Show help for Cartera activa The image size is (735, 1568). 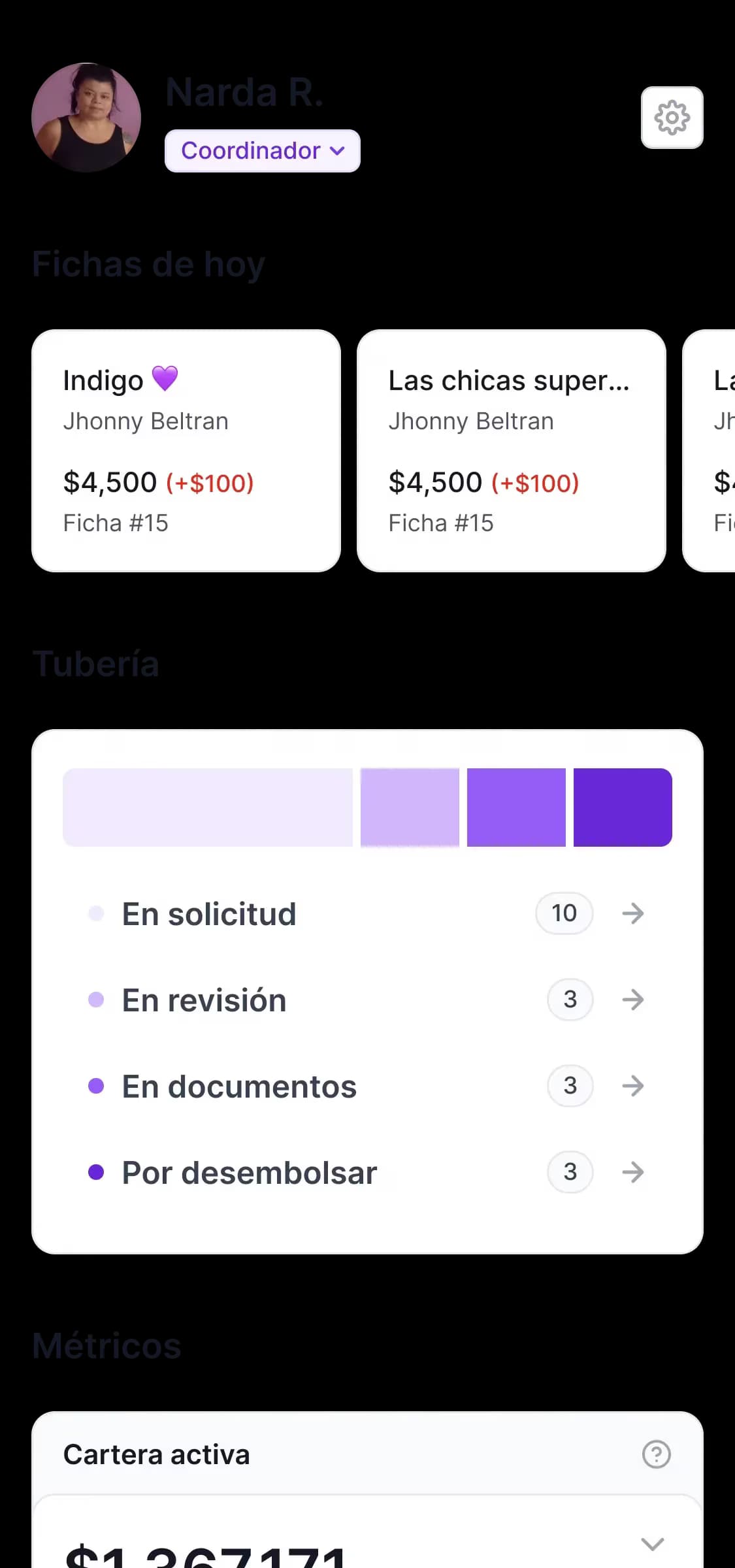(x=656, y=1454)
